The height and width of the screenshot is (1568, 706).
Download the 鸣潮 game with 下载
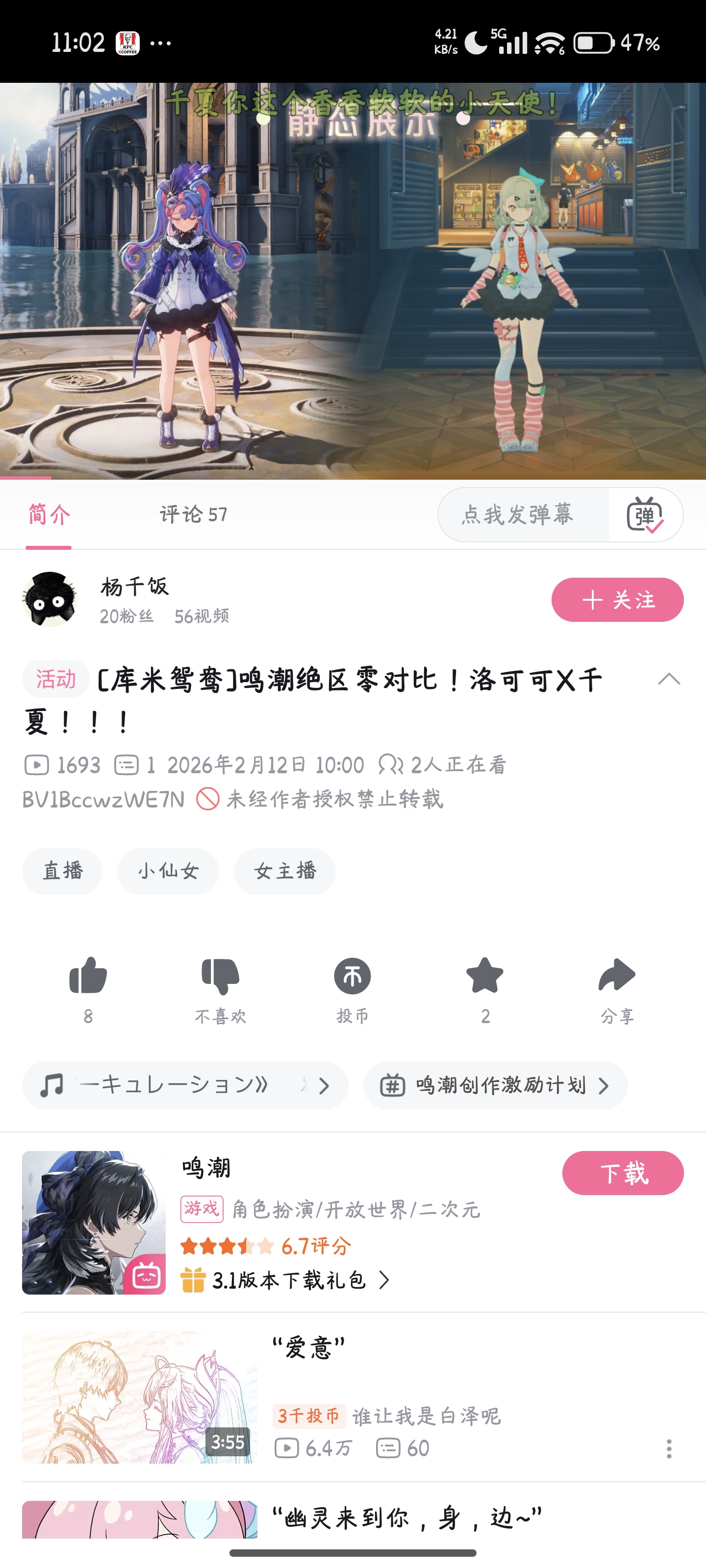(623, 1173)
